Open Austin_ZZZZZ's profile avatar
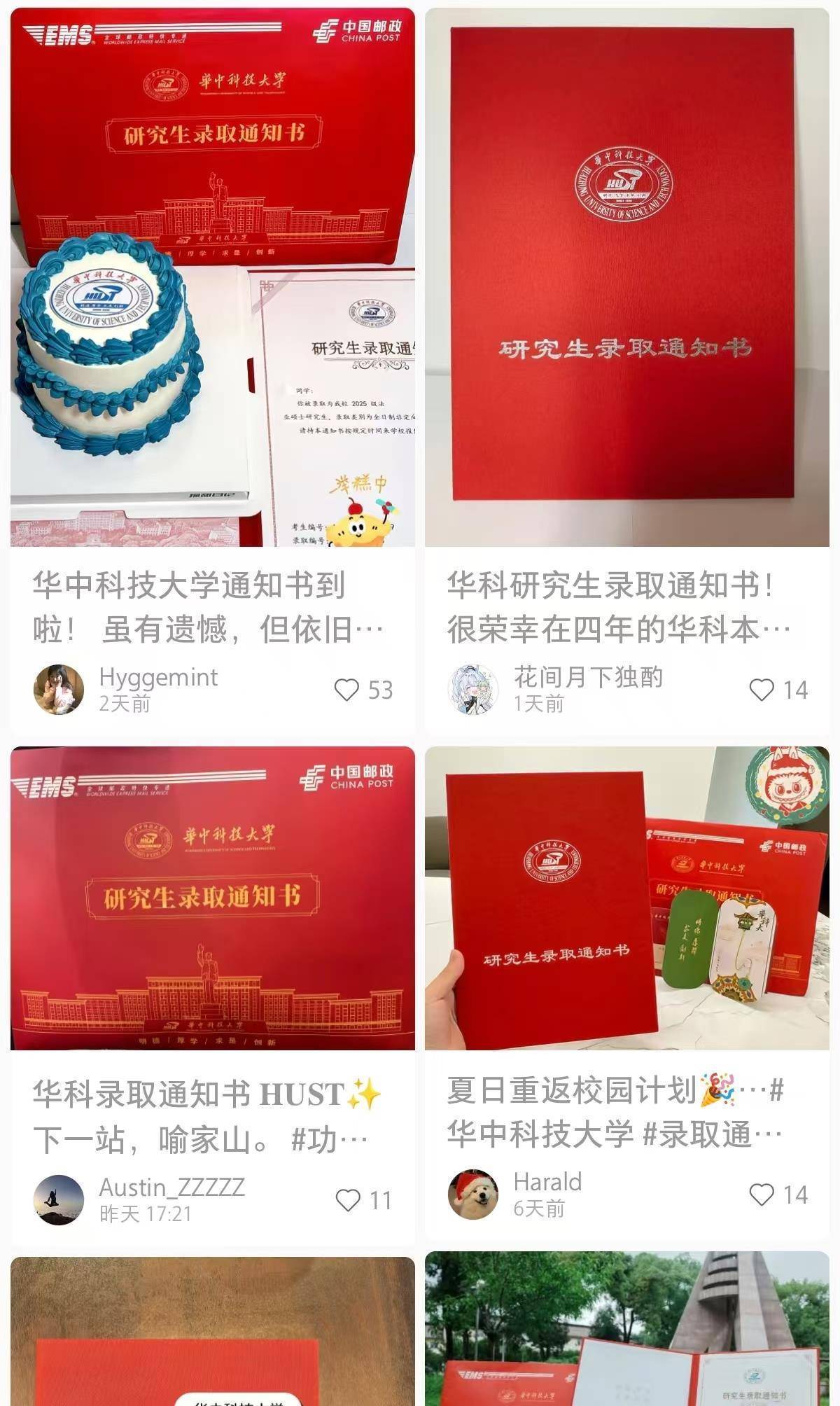This screenshot has height=1406, width=840. [x=59, y=1200]
